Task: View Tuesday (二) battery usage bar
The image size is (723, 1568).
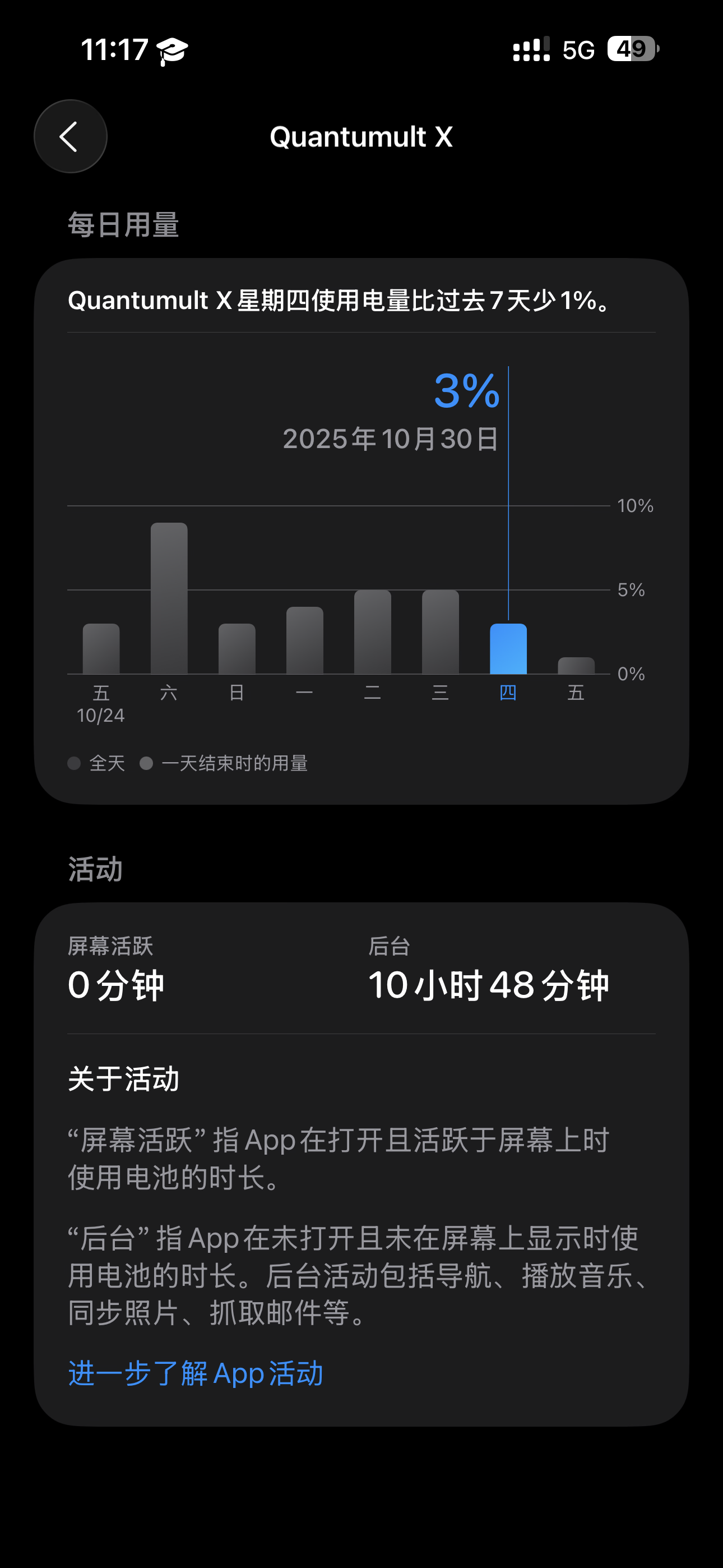Action: [x=373, y=632]
